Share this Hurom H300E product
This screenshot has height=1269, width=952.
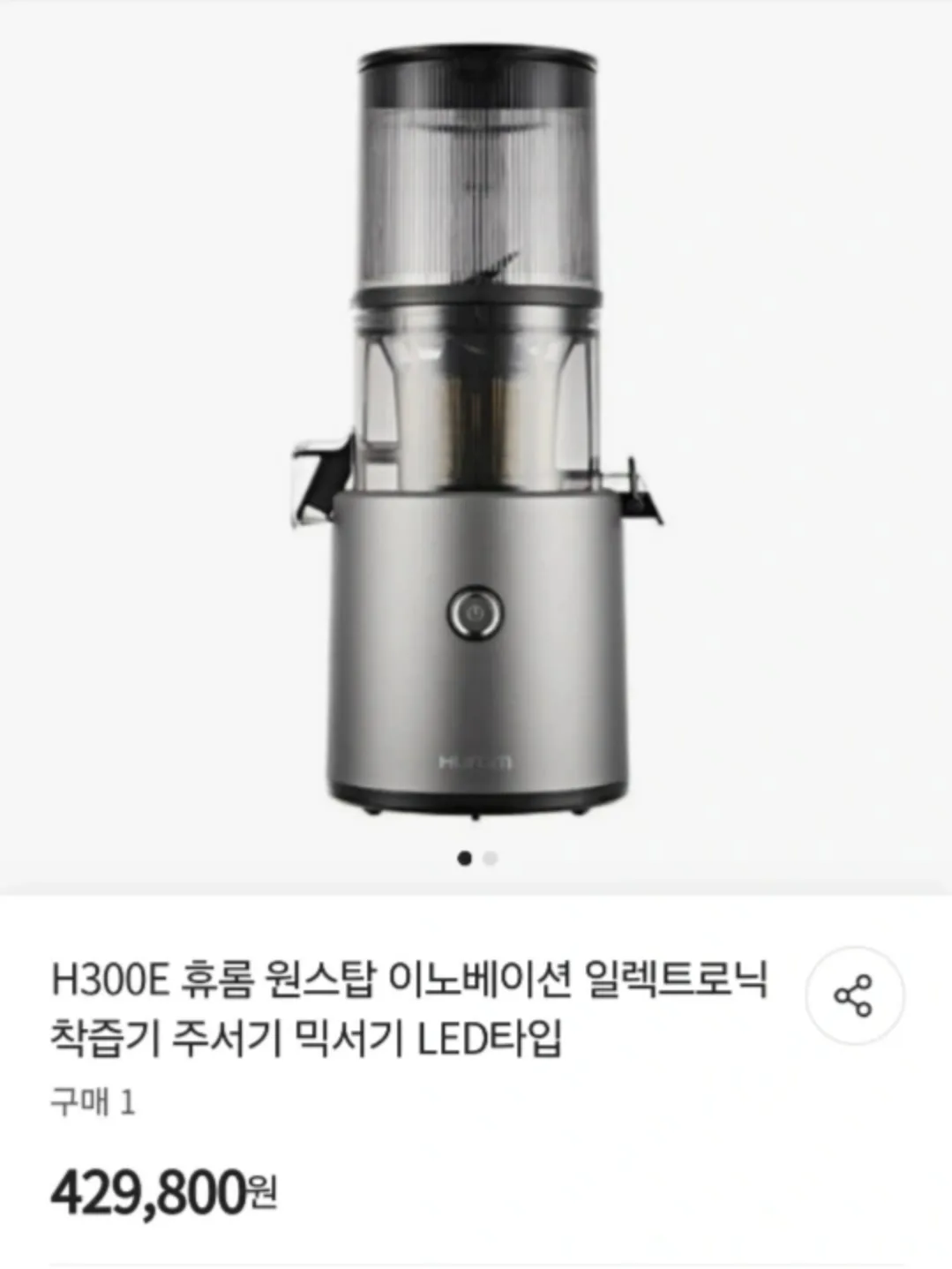click(853, 995)
